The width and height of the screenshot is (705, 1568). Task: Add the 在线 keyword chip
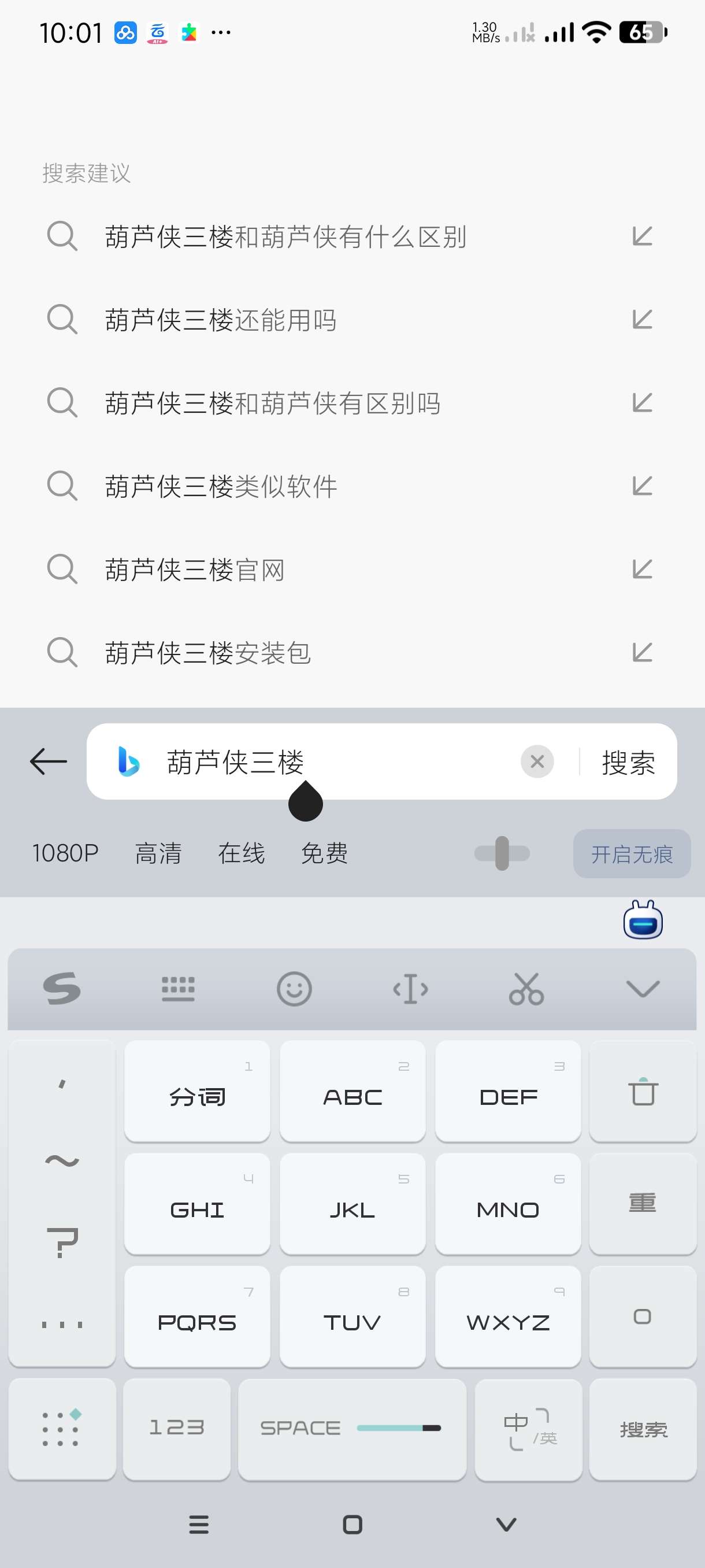point(242,853)
